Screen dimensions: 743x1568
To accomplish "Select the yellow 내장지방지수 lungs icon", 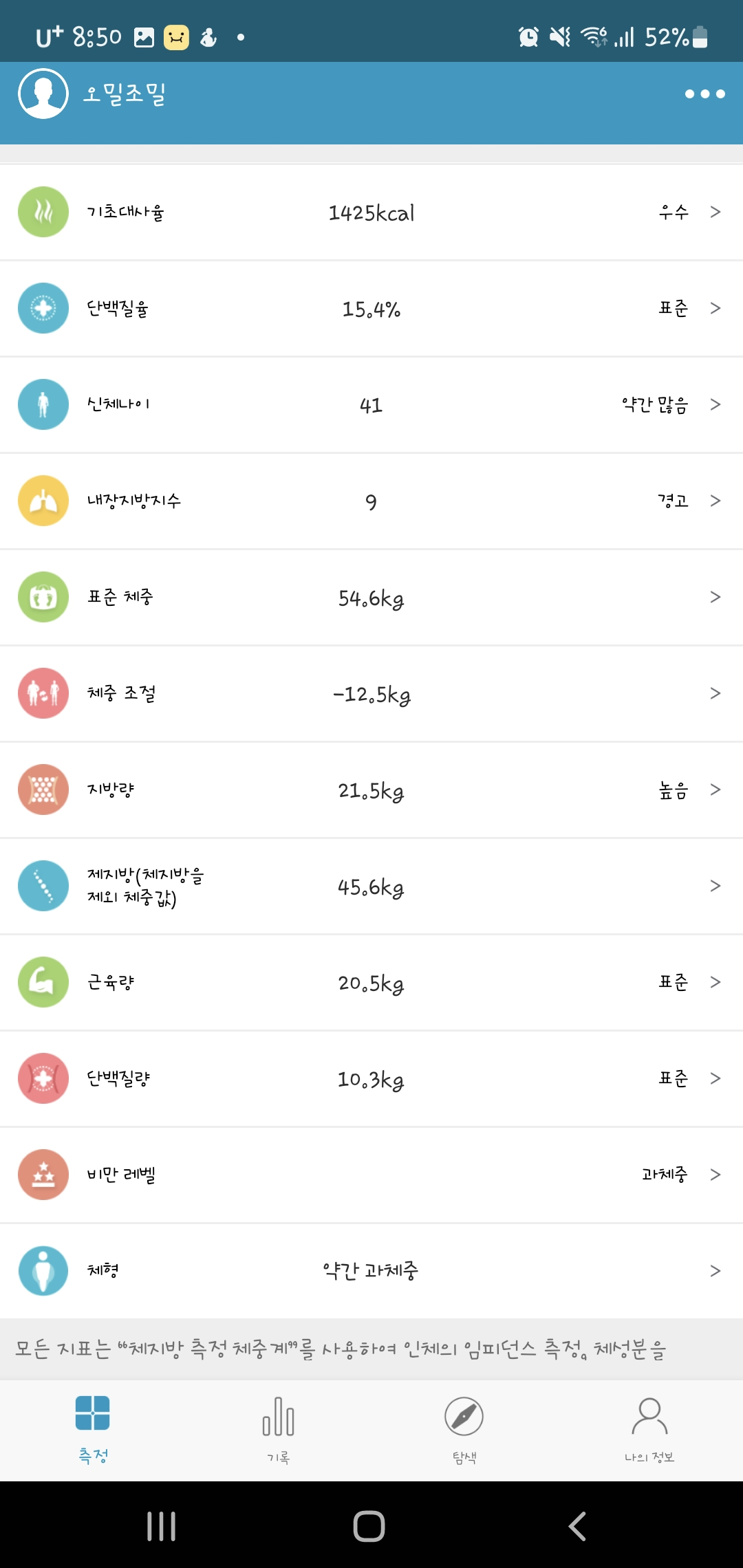I will tap(43, 501).
